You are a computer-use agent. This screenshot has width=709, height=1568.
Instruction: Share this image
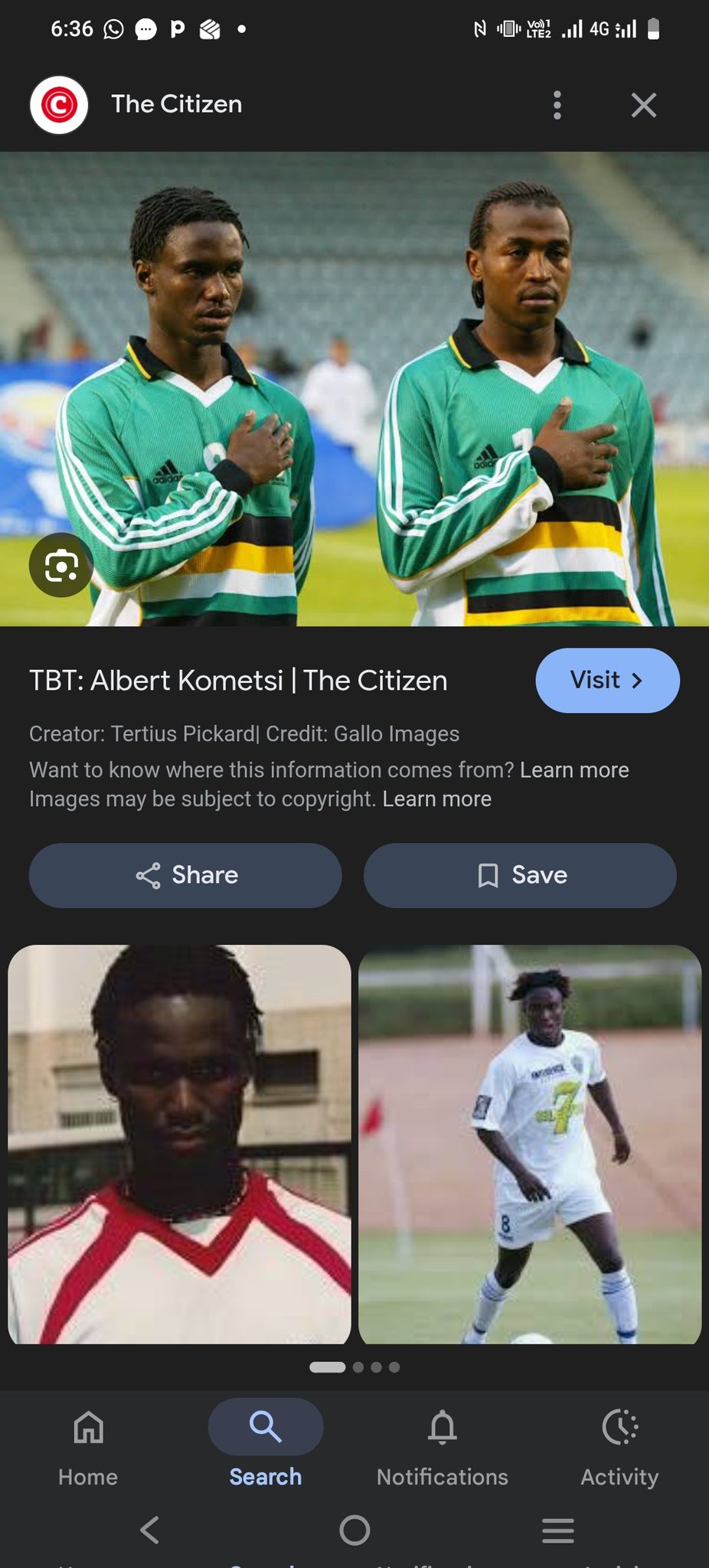coord(185,875)
